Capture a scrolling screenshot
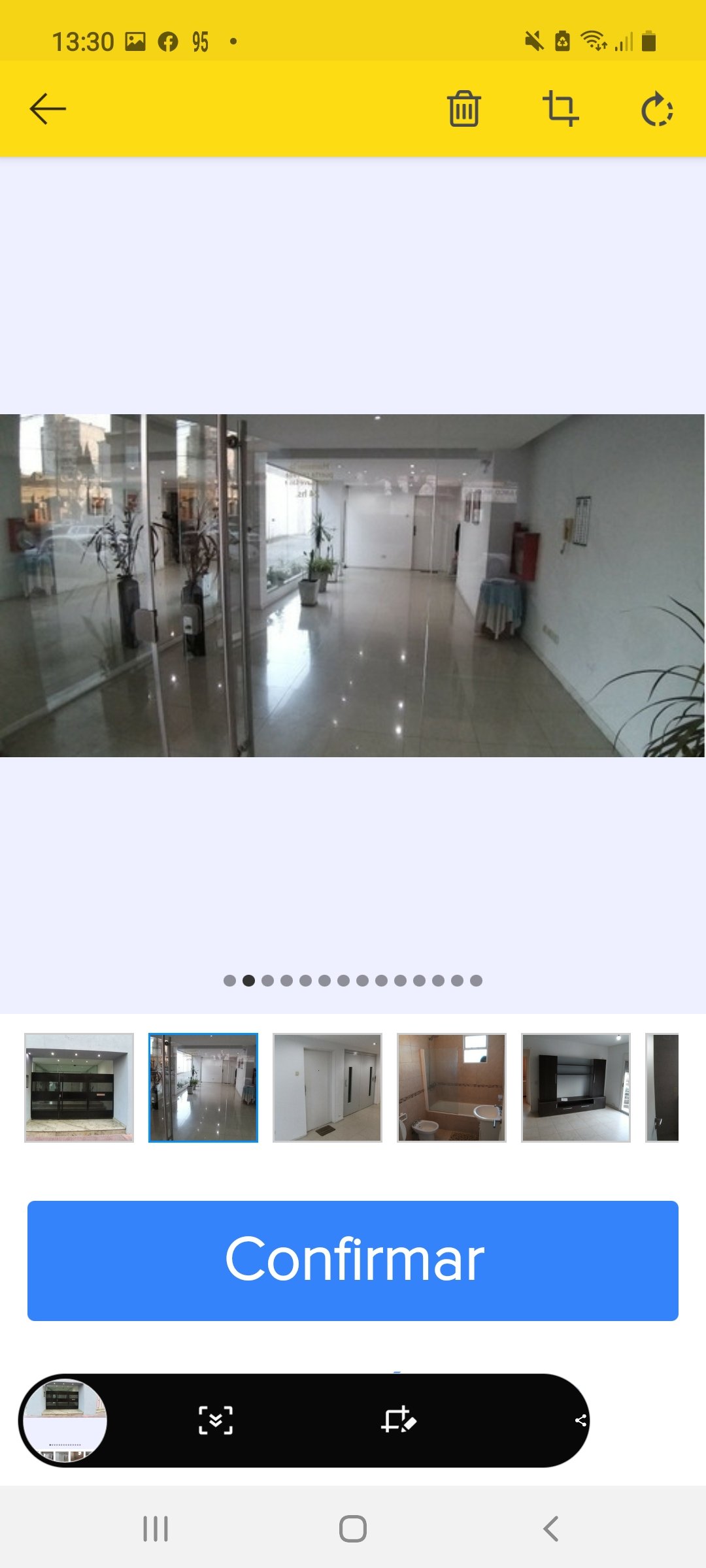This screenshot has height=1568, width=706. [x=216, y=1420]
